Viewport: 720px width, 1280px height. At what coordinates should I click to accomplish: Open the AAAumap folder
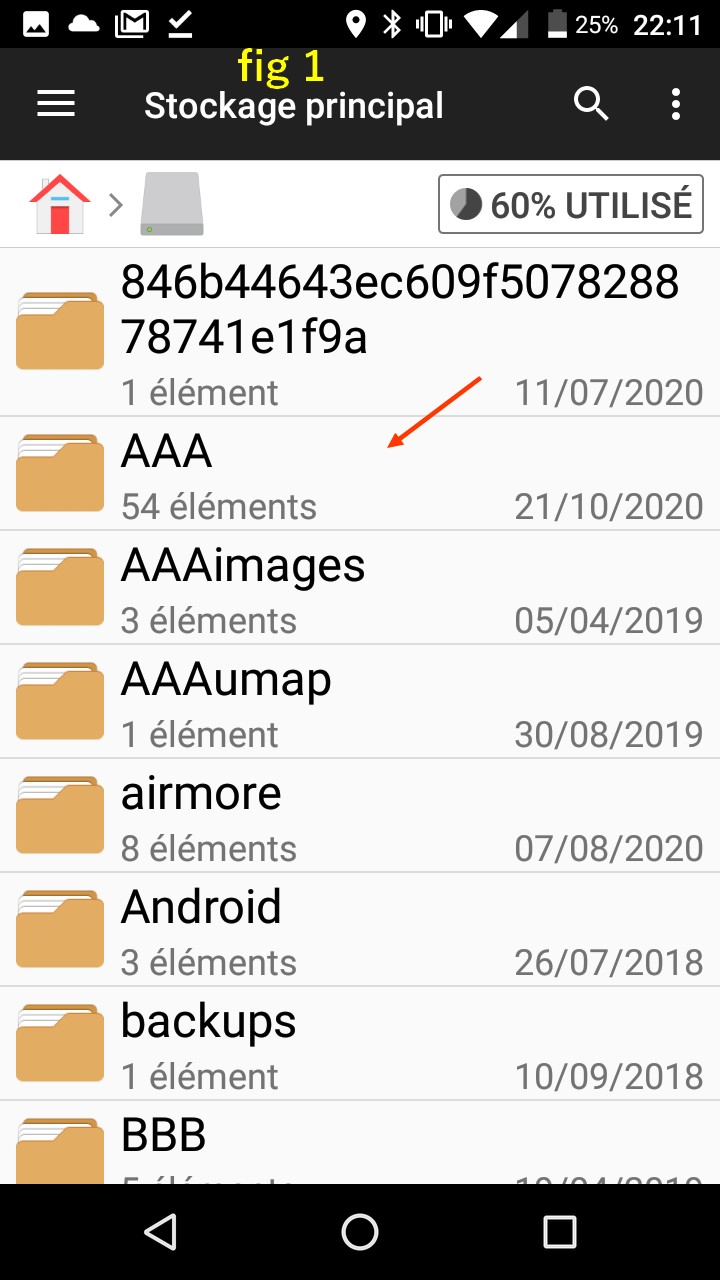point(360,702)
